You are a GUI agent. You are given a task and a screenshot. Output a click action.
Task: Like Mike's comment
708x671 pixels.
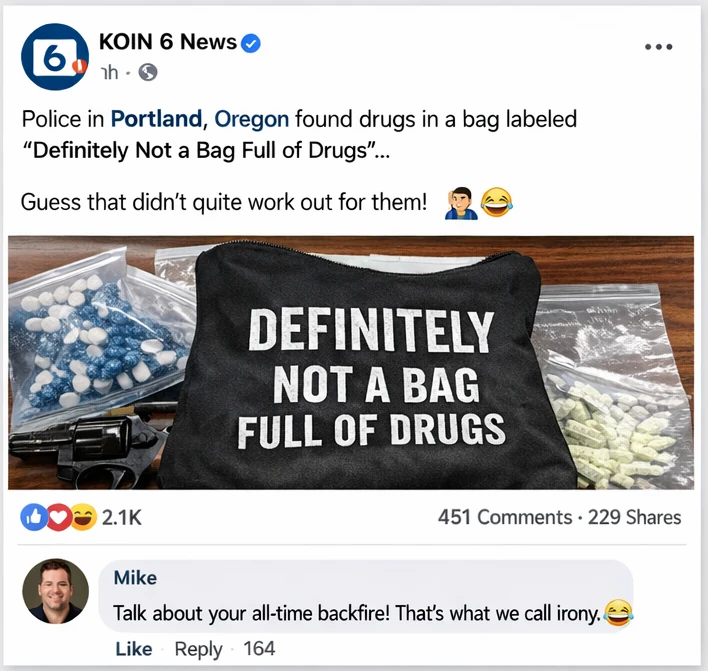134,649
